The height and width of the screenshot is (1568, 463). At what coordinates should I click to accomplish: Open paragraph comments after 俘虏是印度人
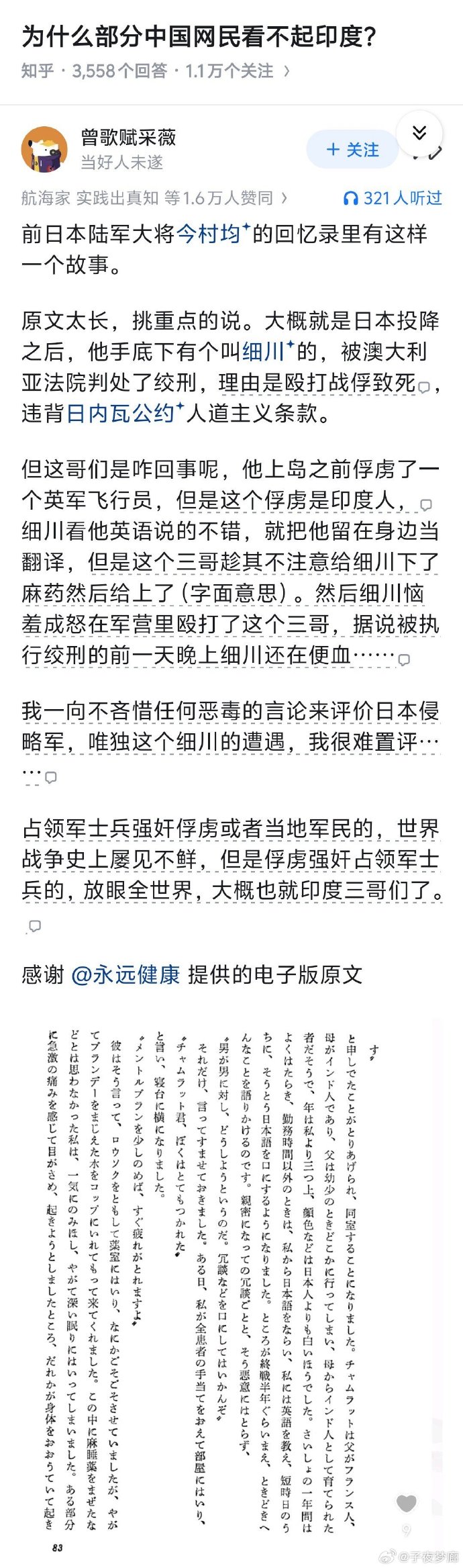tap(425, 504)
